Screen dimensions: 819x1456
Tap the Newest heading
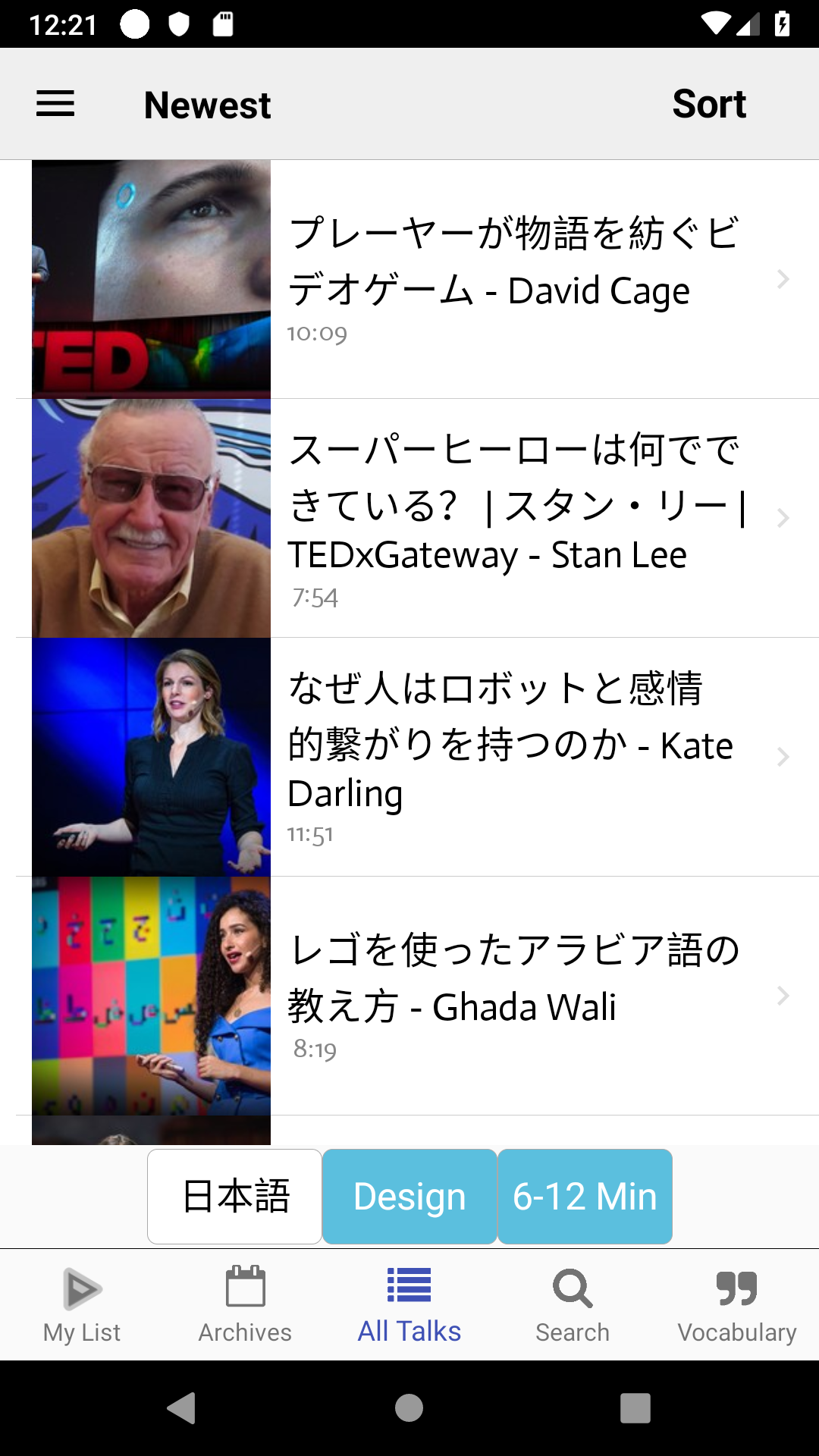206,104
